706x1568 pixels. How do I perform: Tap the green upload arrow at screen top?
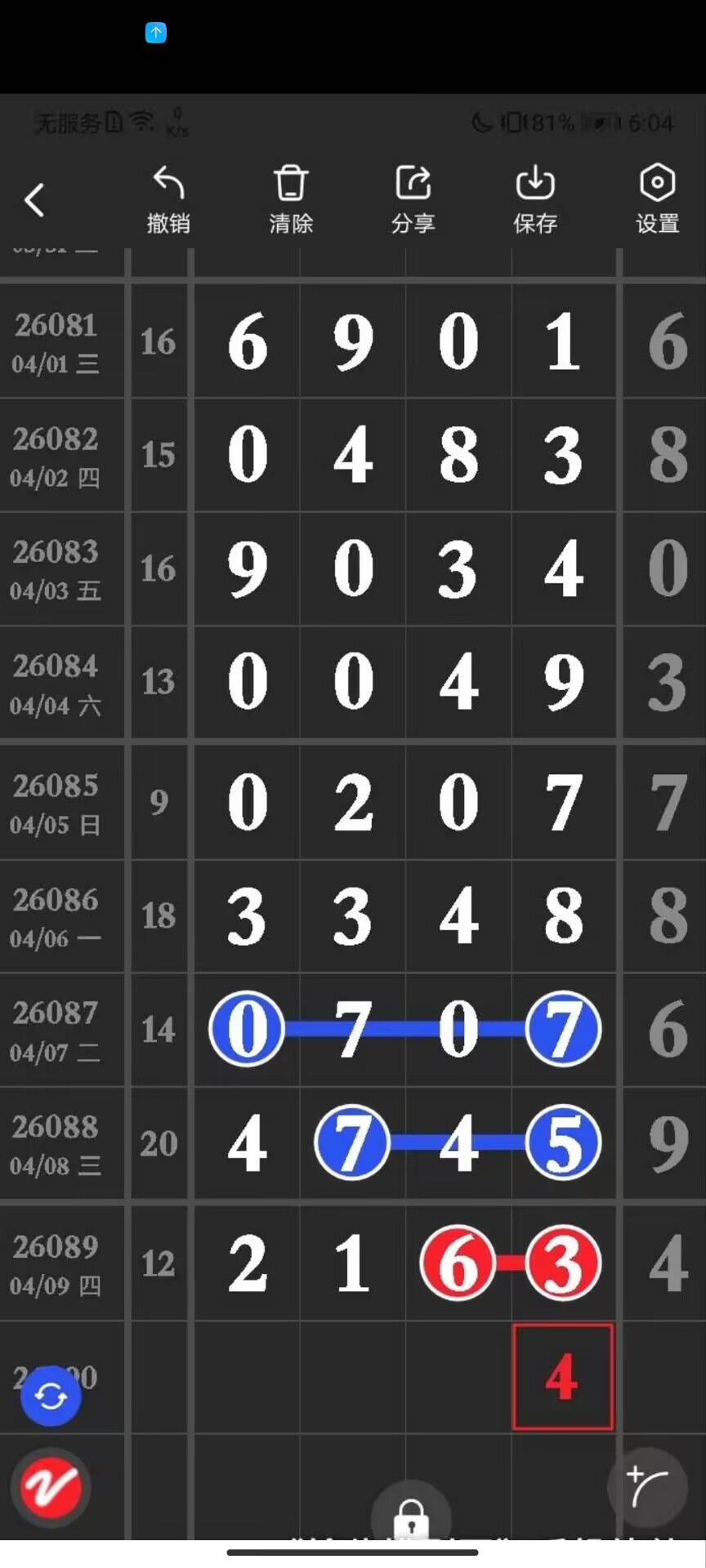coord(155,33)
